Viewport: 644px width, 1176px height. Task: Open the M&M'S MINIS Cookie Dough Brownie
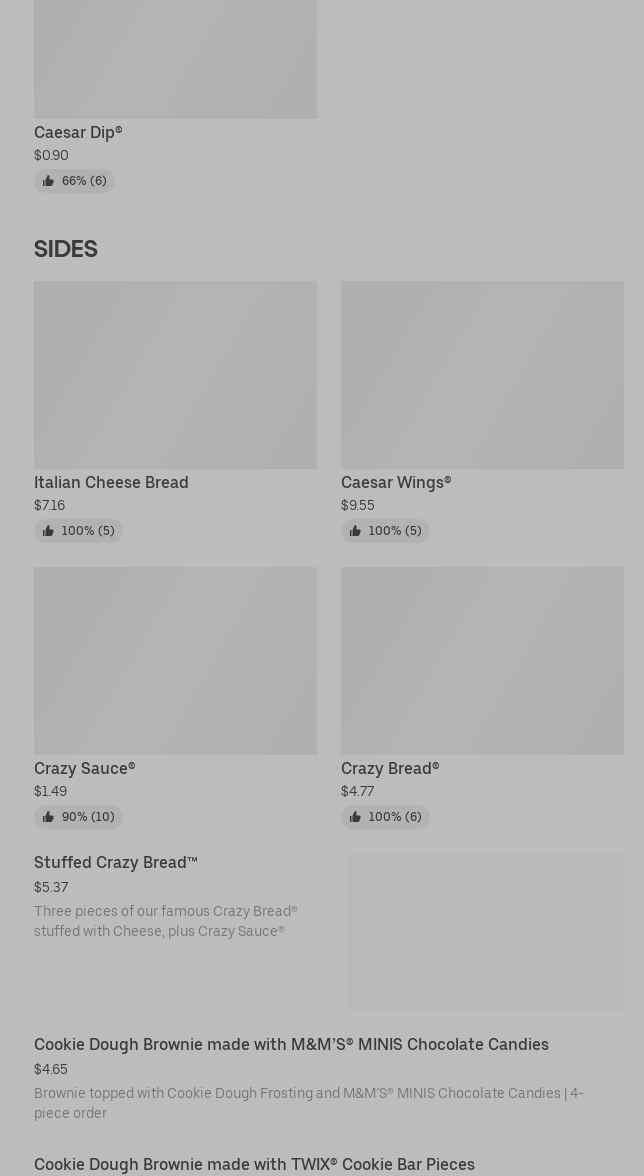[328, 1078]
